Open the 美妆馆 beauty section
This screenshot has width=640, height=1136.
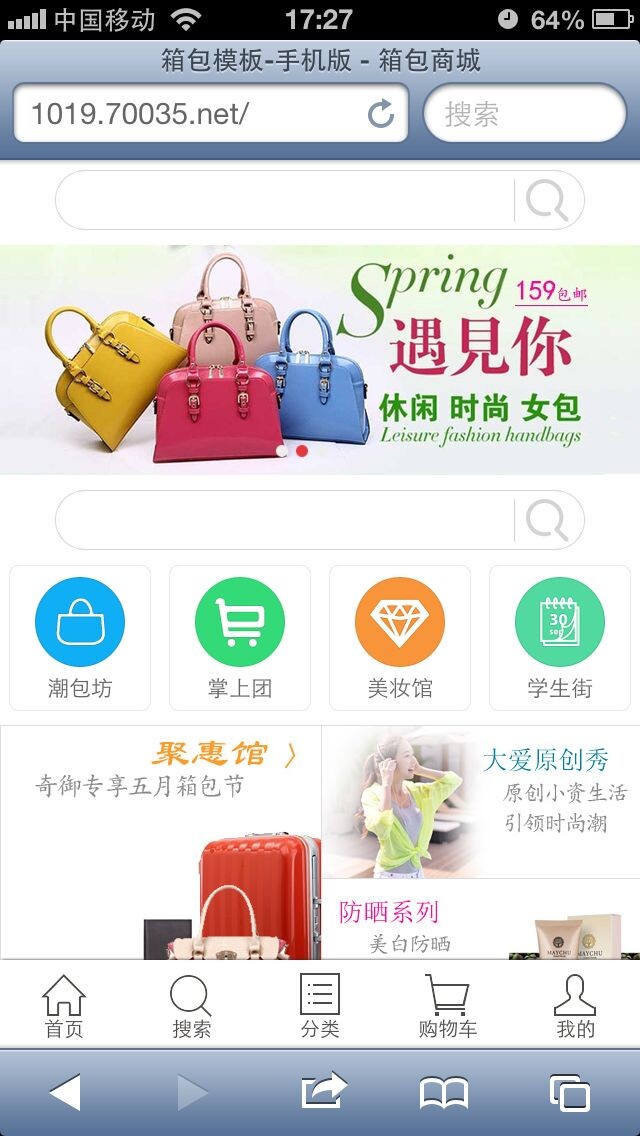(400, 637)
